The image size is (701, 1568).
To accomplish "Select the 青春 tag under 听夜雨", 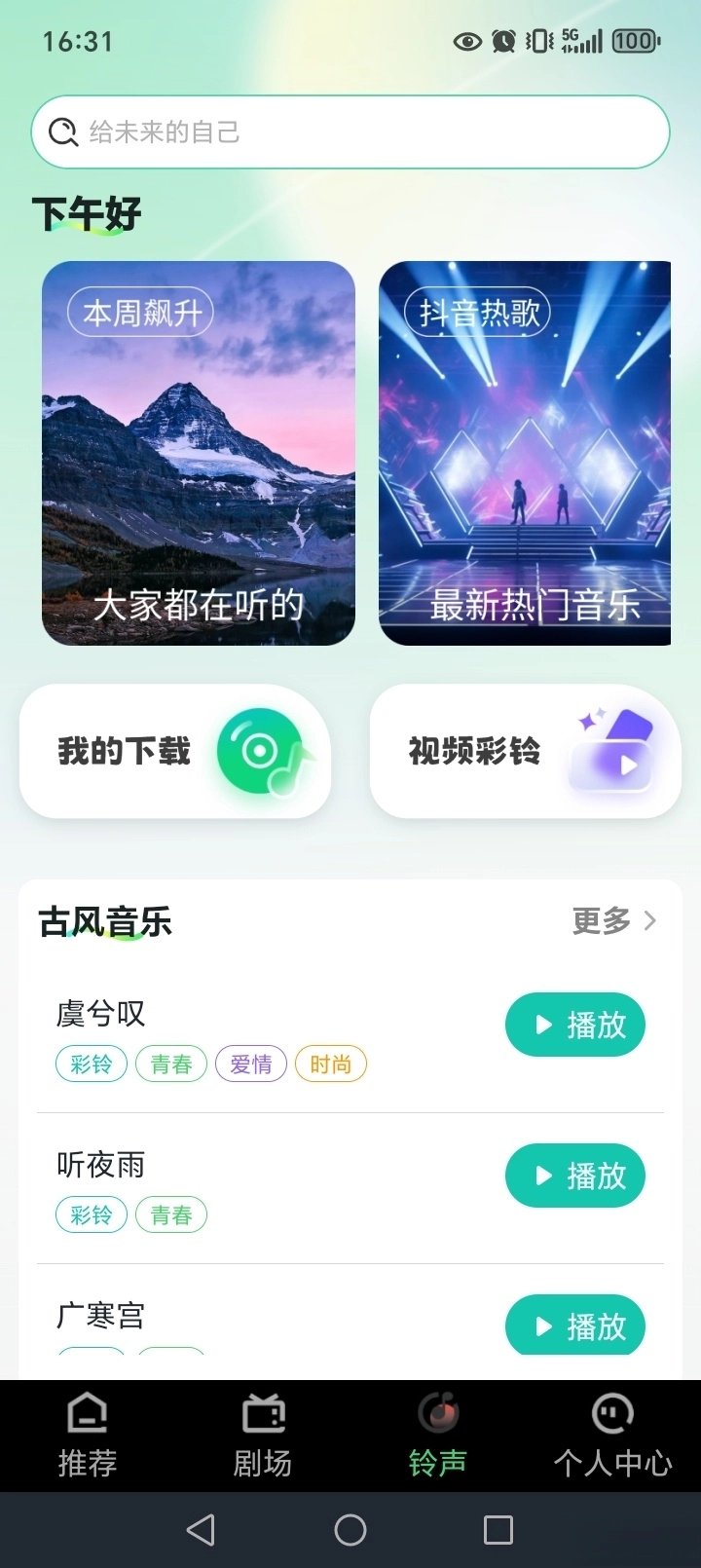I will tap(171, 1214).
